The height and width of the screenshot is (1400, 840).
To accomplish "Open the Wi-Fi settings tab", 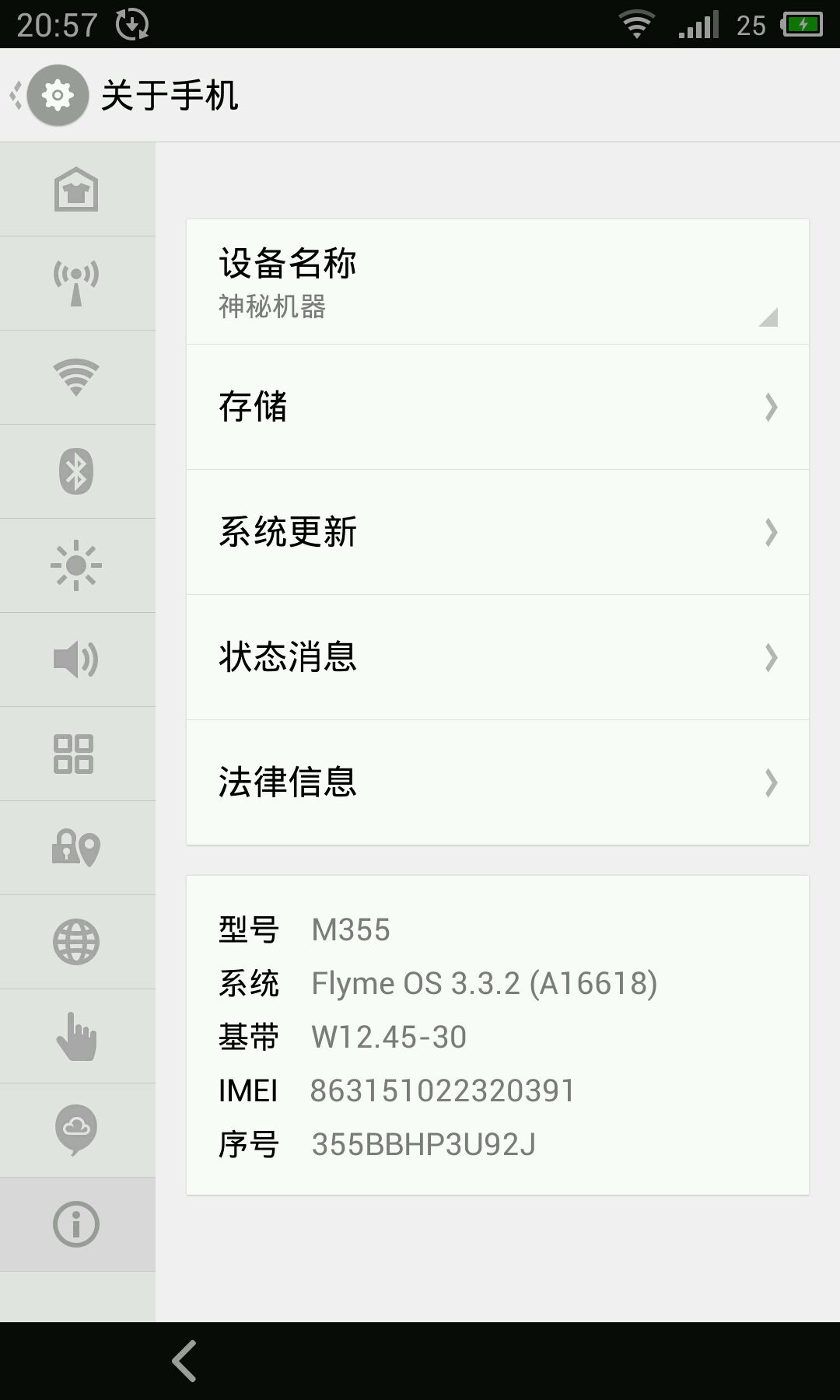I will pos(76,378).
